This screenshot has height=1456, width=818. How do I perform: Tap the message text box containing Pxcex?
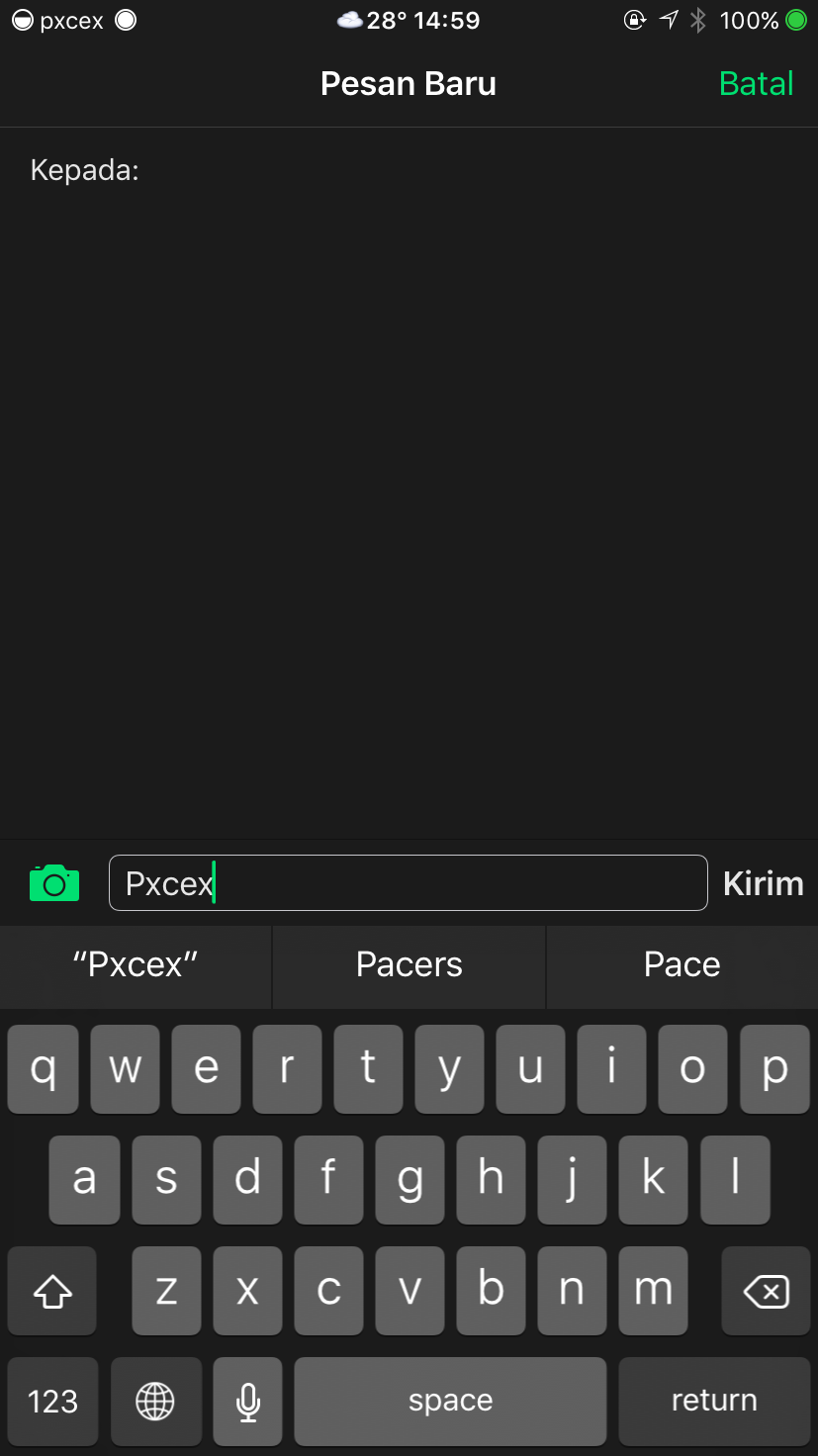[x=408, y=882]
